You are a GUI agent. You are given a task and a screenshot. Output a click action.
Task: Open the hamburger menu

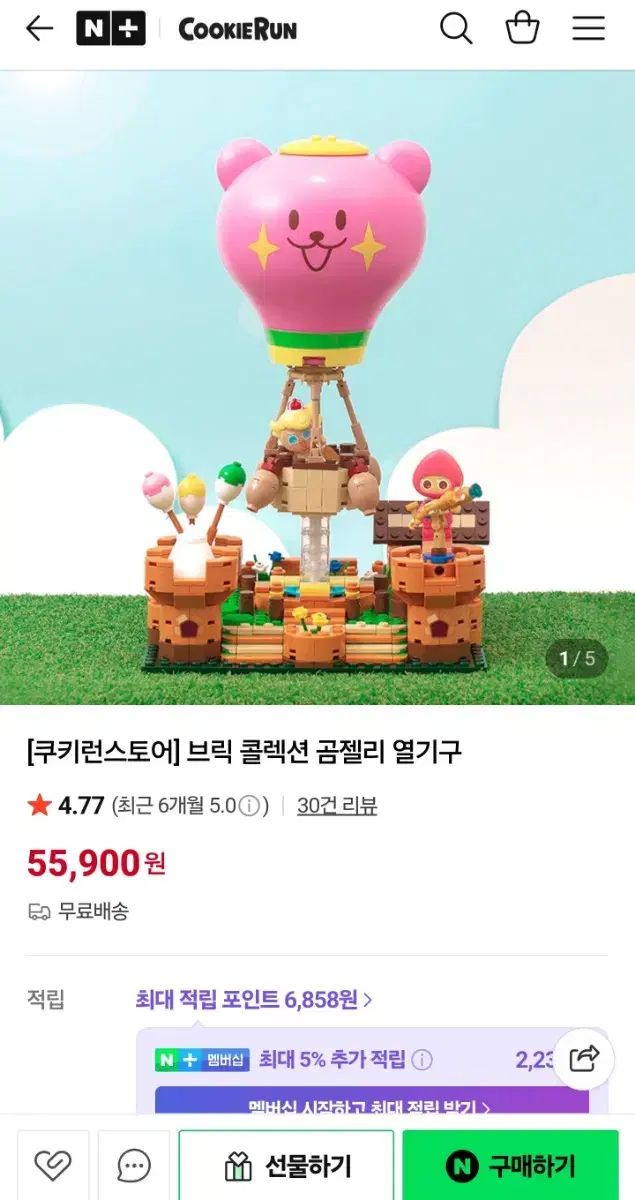pyautogui.click(x=588, y=29)
